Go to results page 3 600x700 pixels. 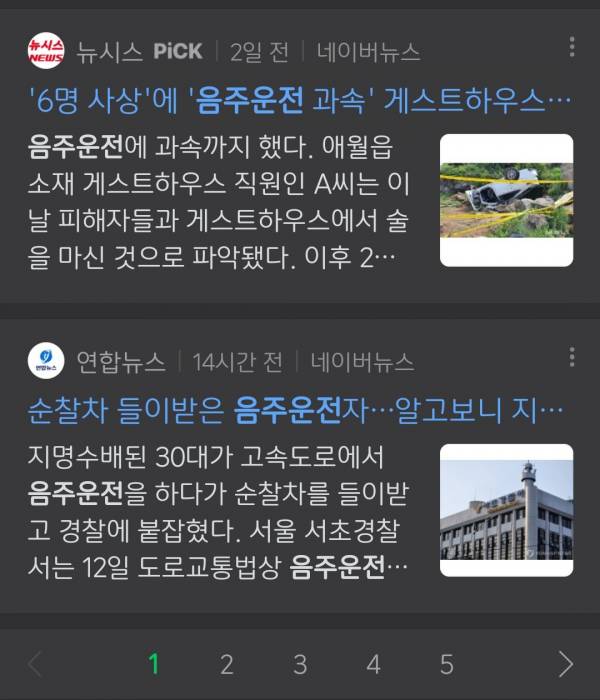point(300,664)
